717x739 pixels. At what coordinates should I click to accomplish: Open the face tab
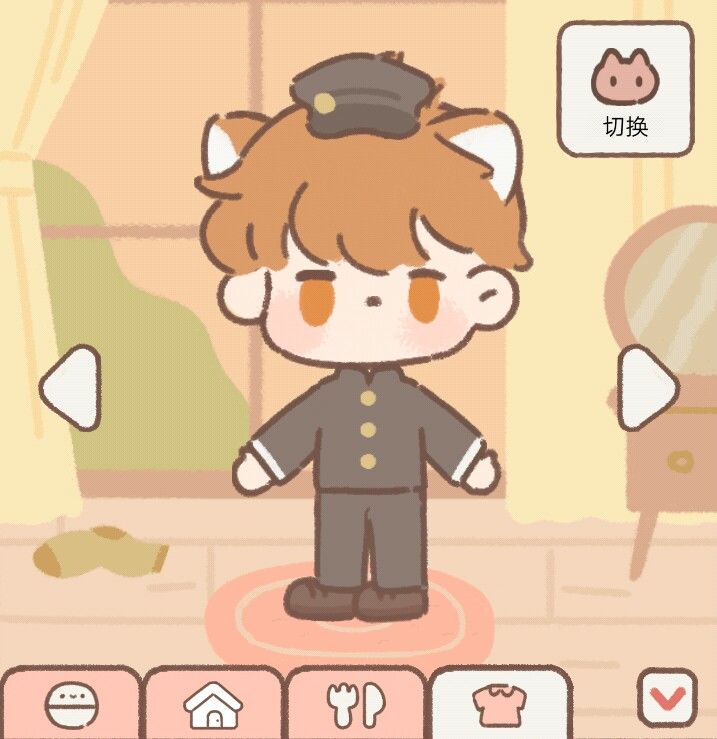pos(72,706)
